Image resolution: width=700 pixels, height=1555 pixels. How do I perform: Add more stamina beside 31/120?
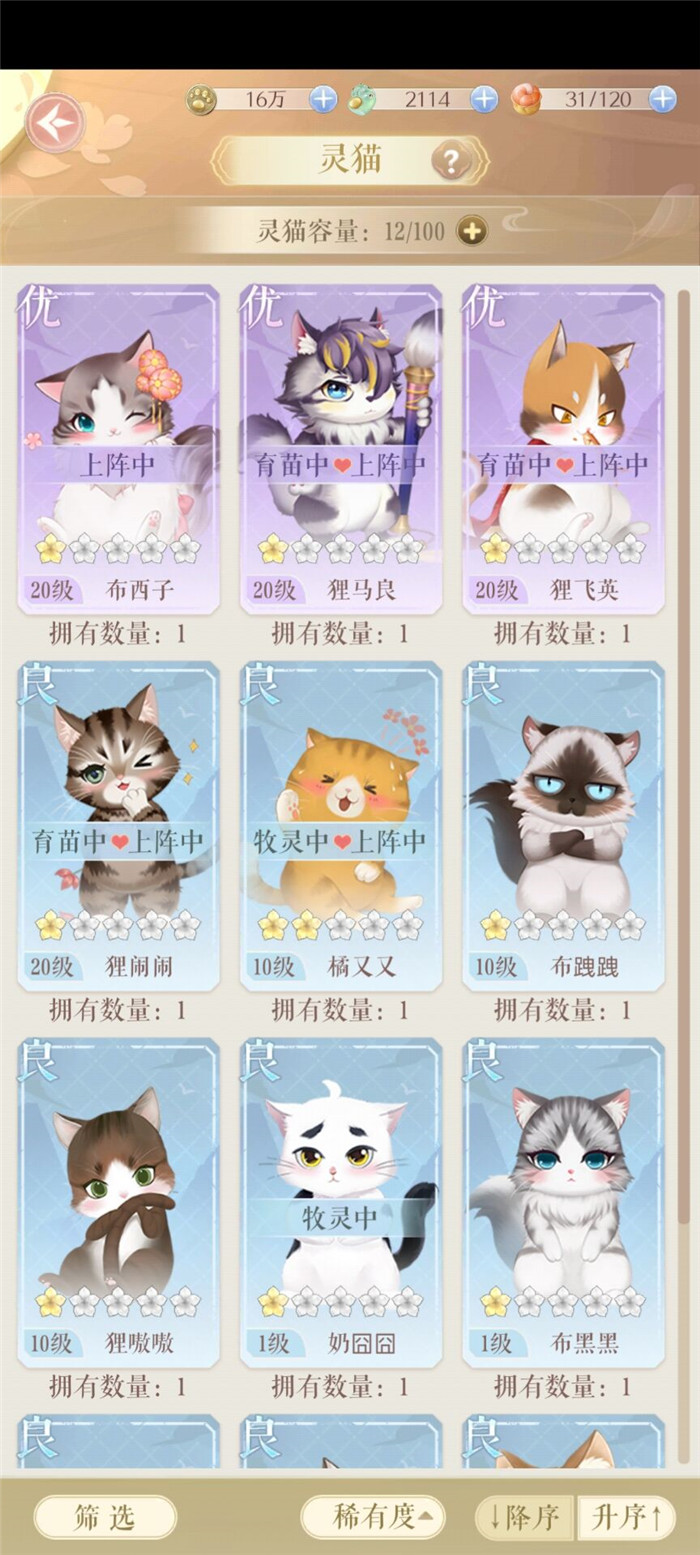(x=662, y=99)
